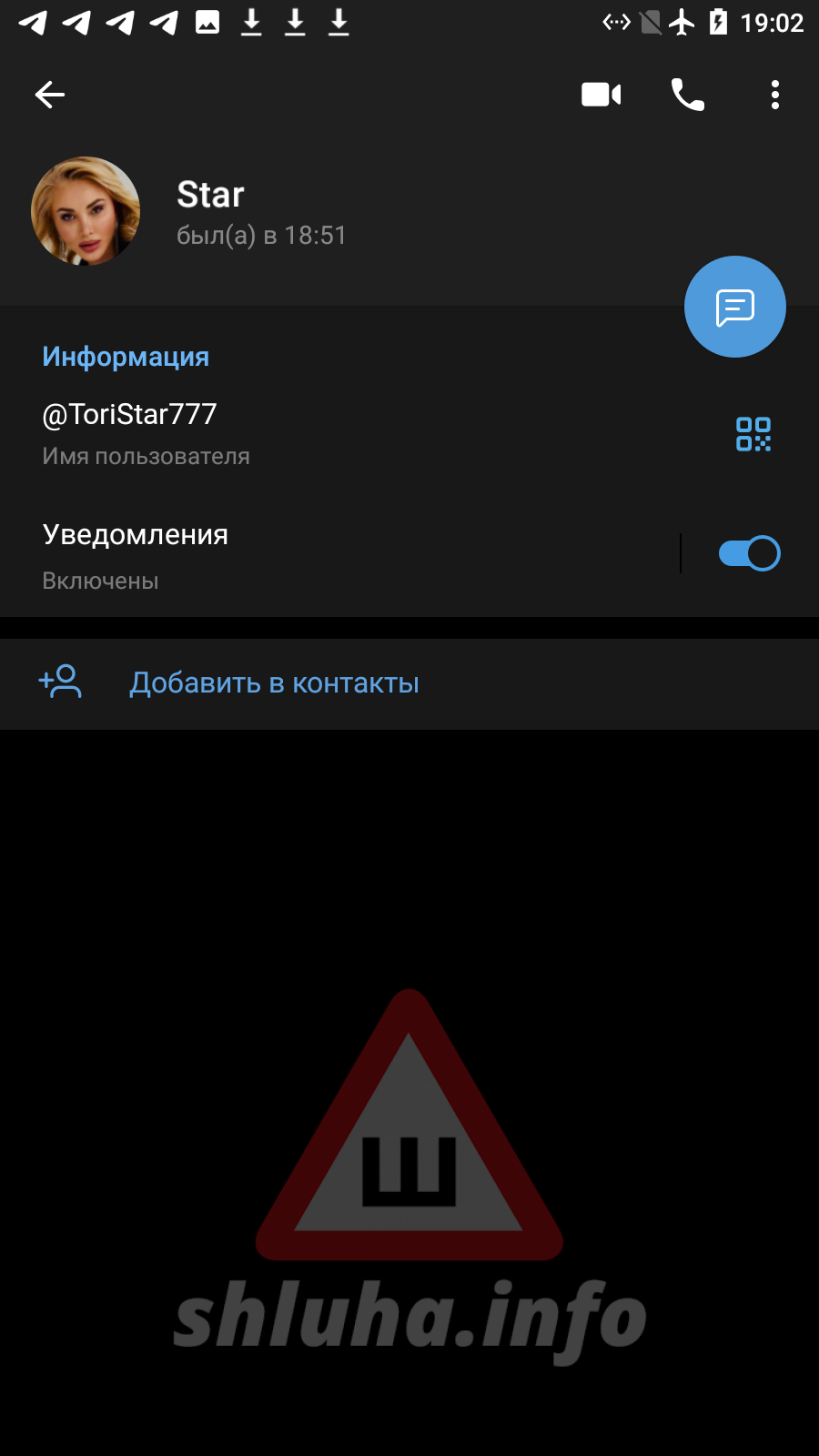Open Star's profile photo
The height and width of the screenshot is (1456, 819).
pyautogui.click(x=86, y=211)
